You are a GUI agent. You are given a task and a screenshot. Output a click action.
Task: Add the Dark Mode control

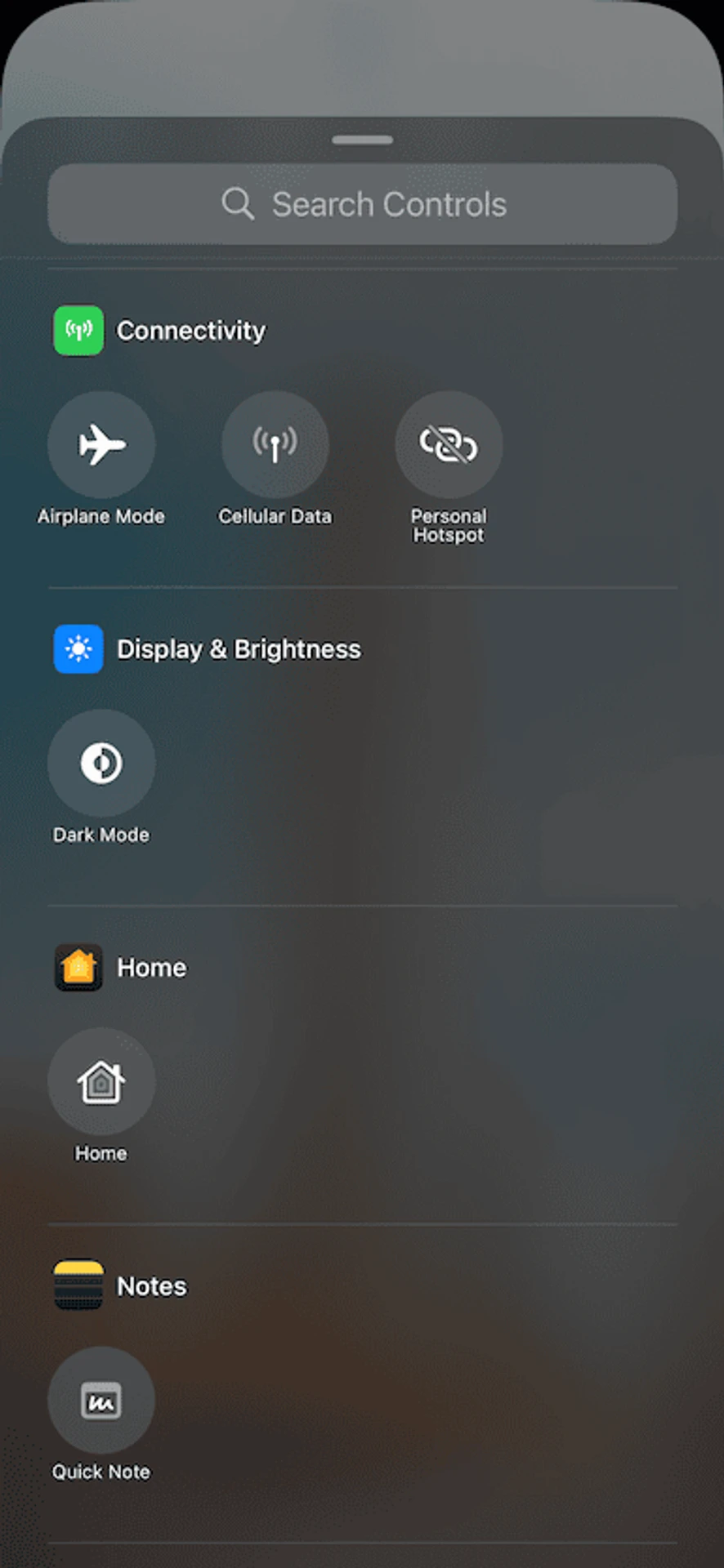[x=101, y=764]
